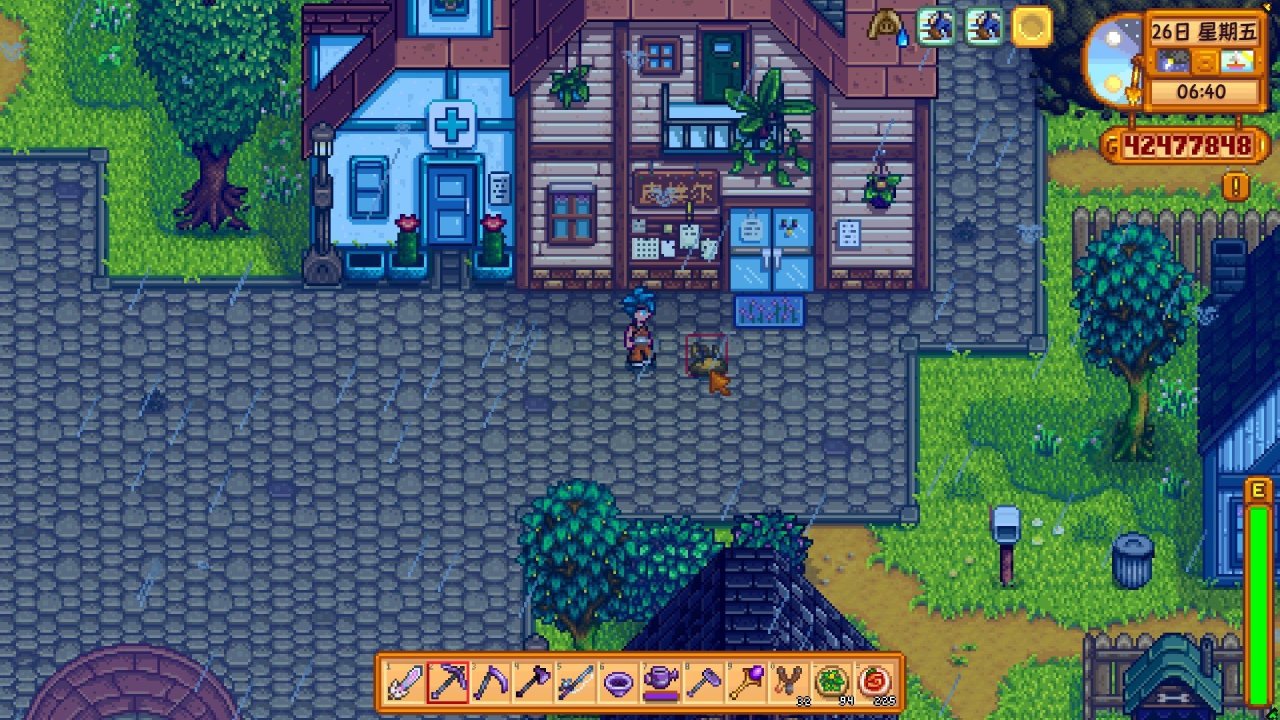
Task: Choose the axe in toolbar slot 4
Action: point(534,683)
